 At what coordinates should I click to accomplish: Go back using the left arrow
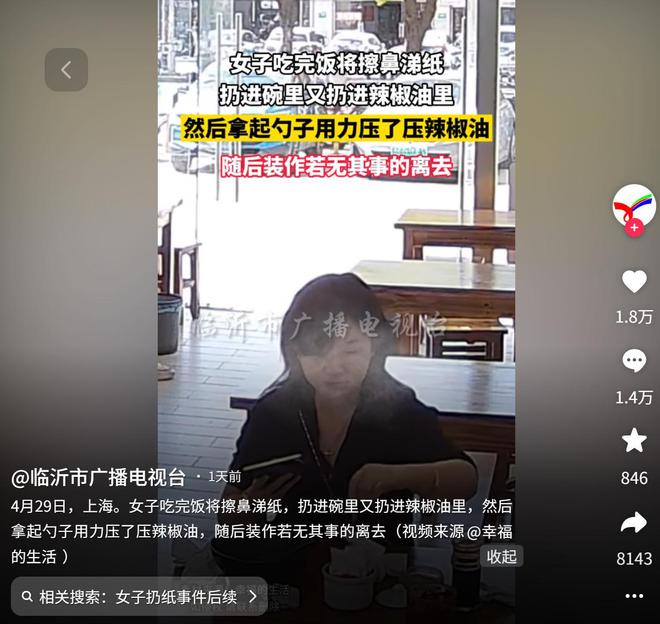[x=66, y=70]
